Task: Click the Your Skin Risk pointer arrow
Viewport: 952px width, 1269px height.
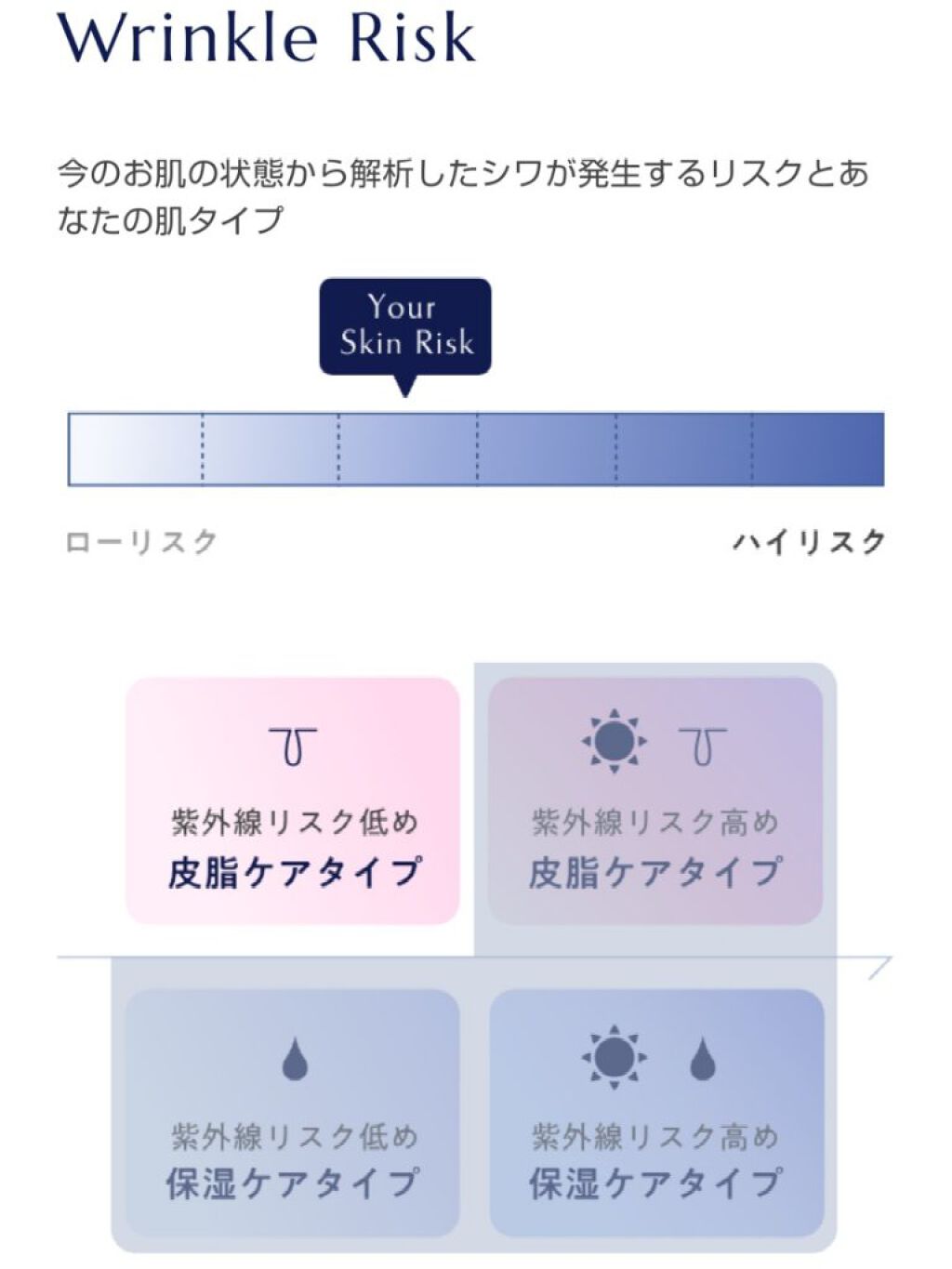Action: coord(406,389)
